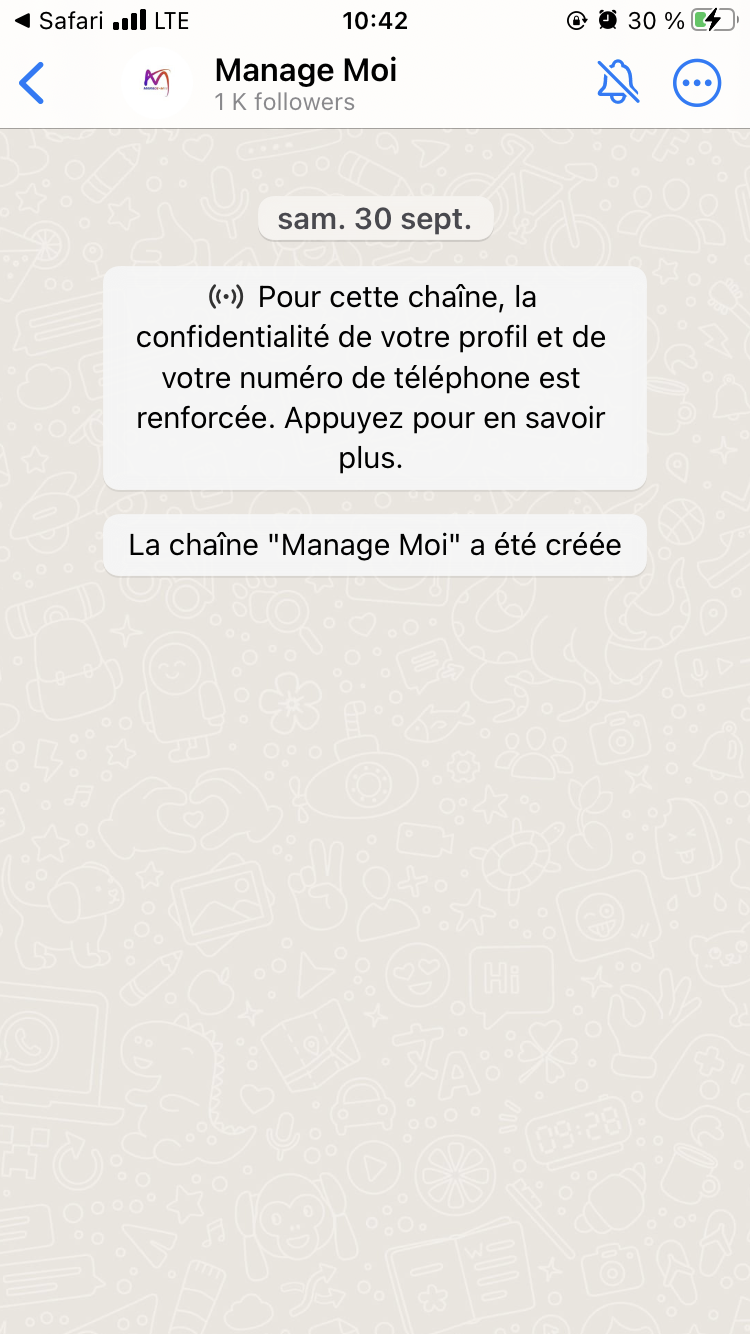
Task: Go back from the Manage Moi channel
Action: 32,83
